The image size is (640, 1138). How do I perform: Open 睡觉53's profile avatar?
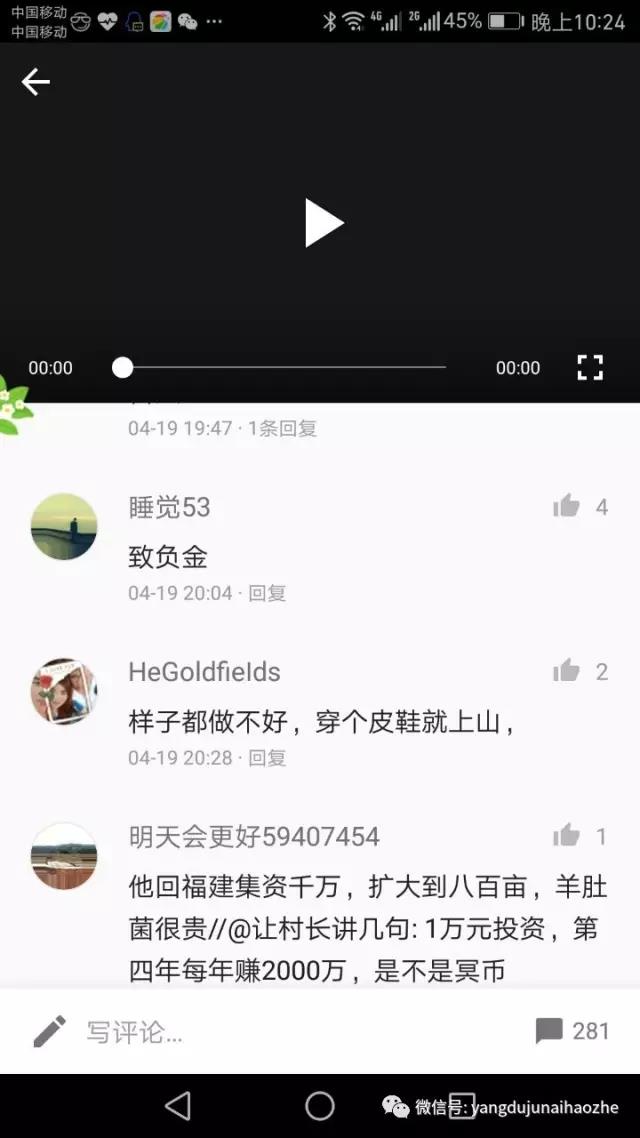click(x=64, y=526)
